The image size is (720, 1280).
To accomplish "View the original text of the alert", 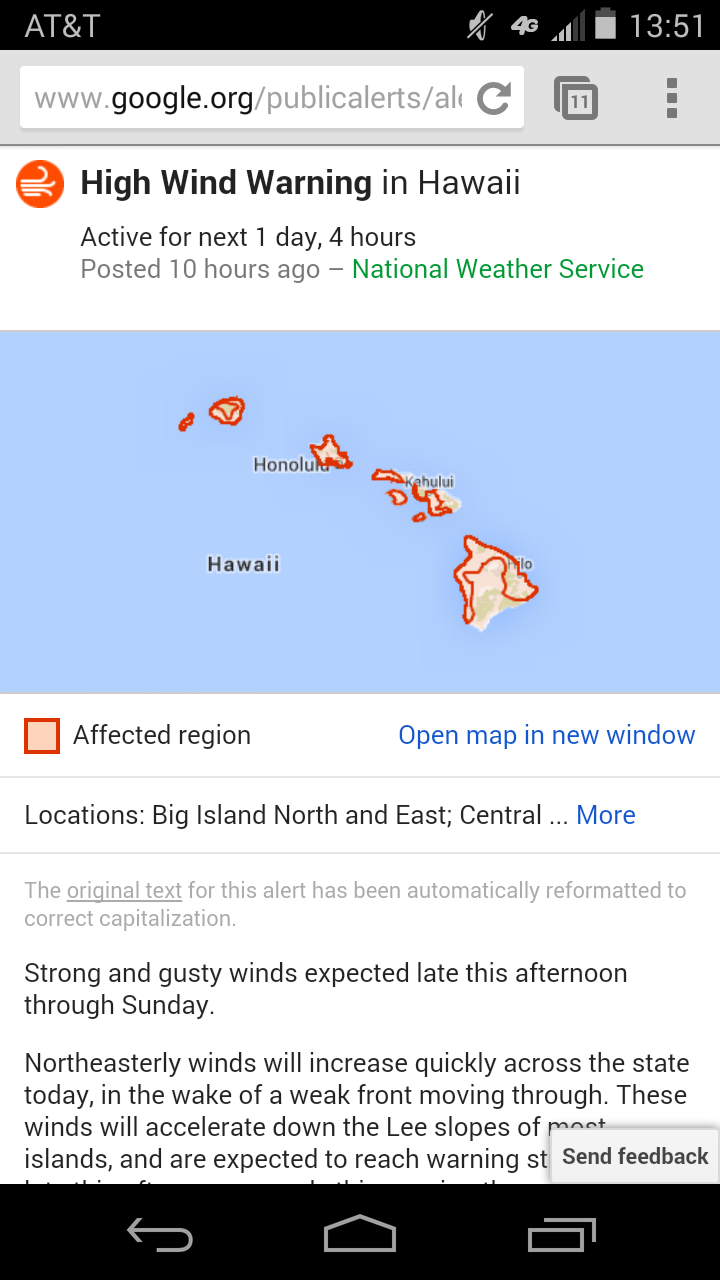I will (124, 890).
